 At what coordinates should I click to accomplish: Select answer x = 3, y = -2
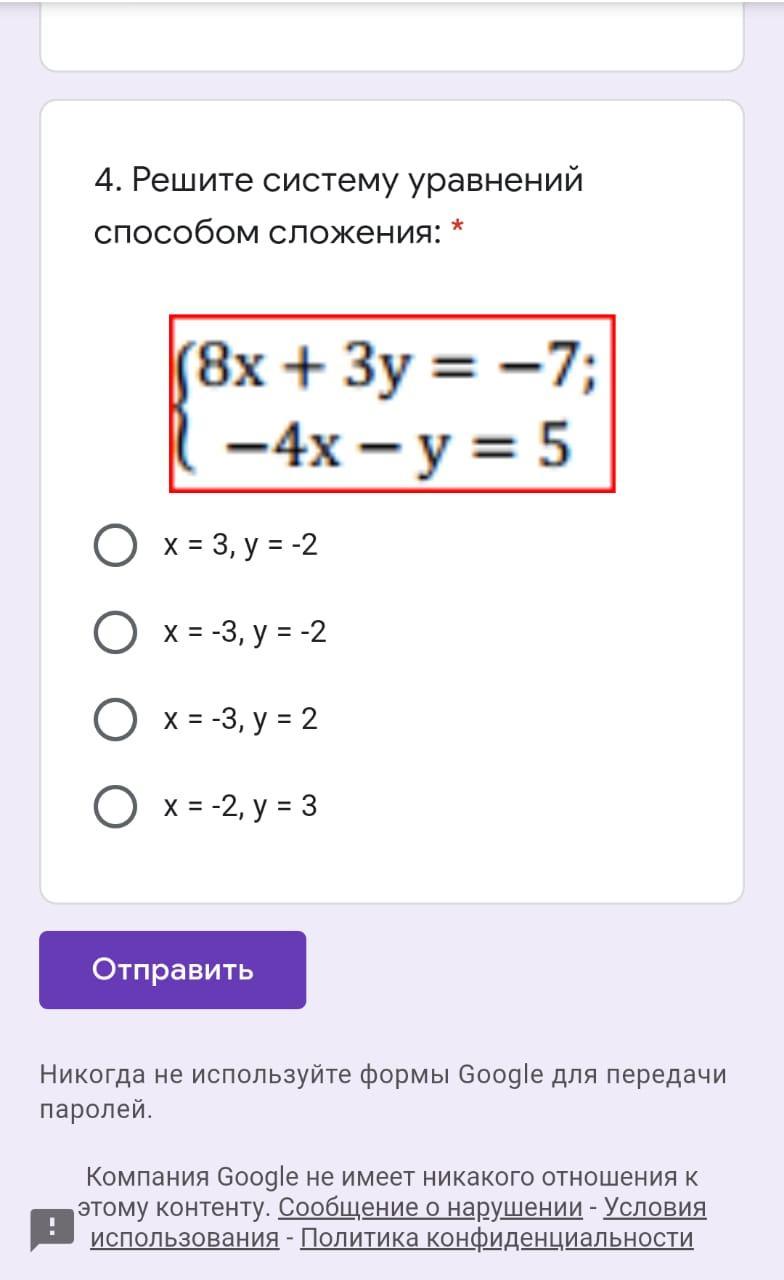click(x=115, y=546)
